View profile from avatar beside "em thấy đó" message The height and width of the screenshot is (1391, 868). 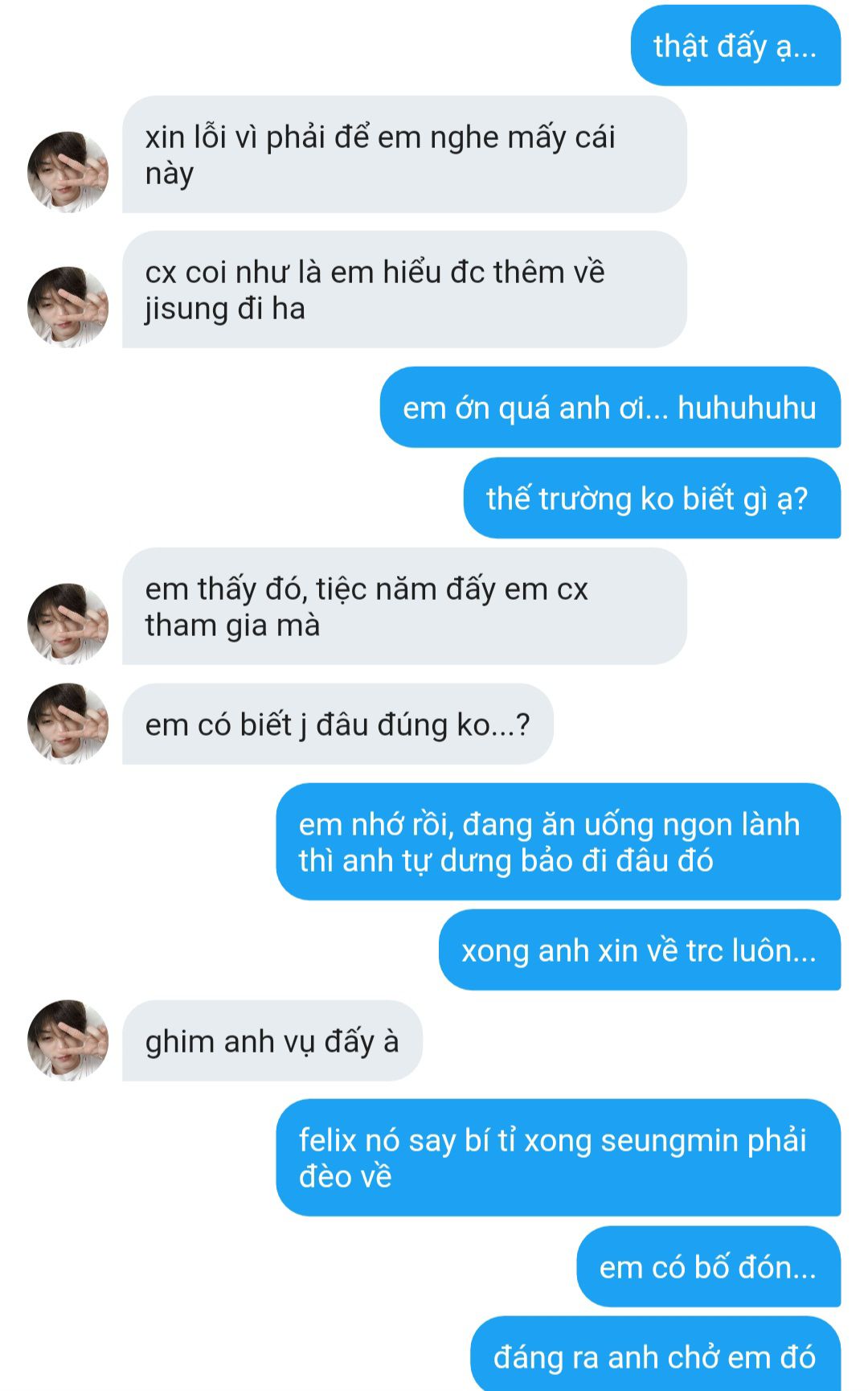(x=68, y=624)
